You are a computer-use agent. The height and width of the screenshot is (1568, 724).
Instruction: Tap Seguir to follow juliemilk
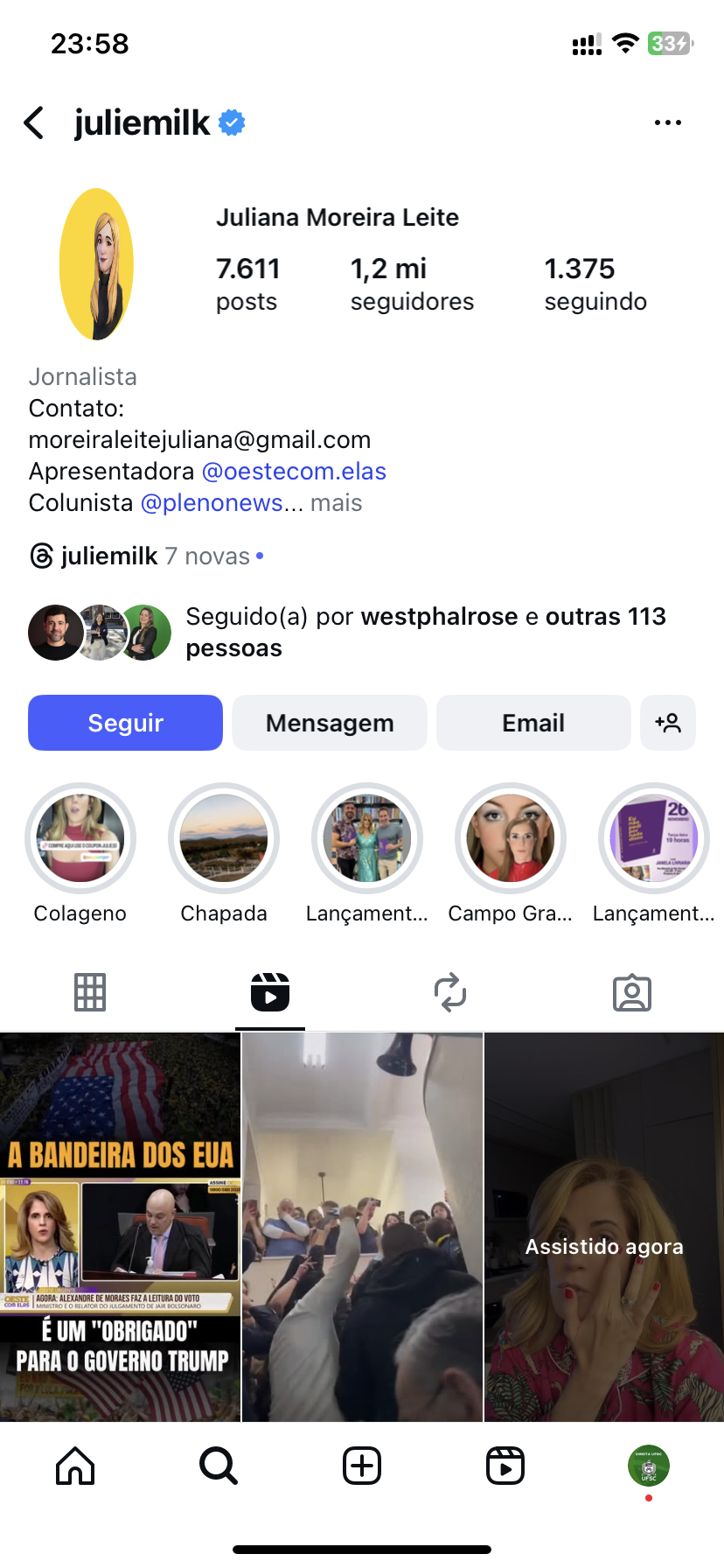[125, 723]
